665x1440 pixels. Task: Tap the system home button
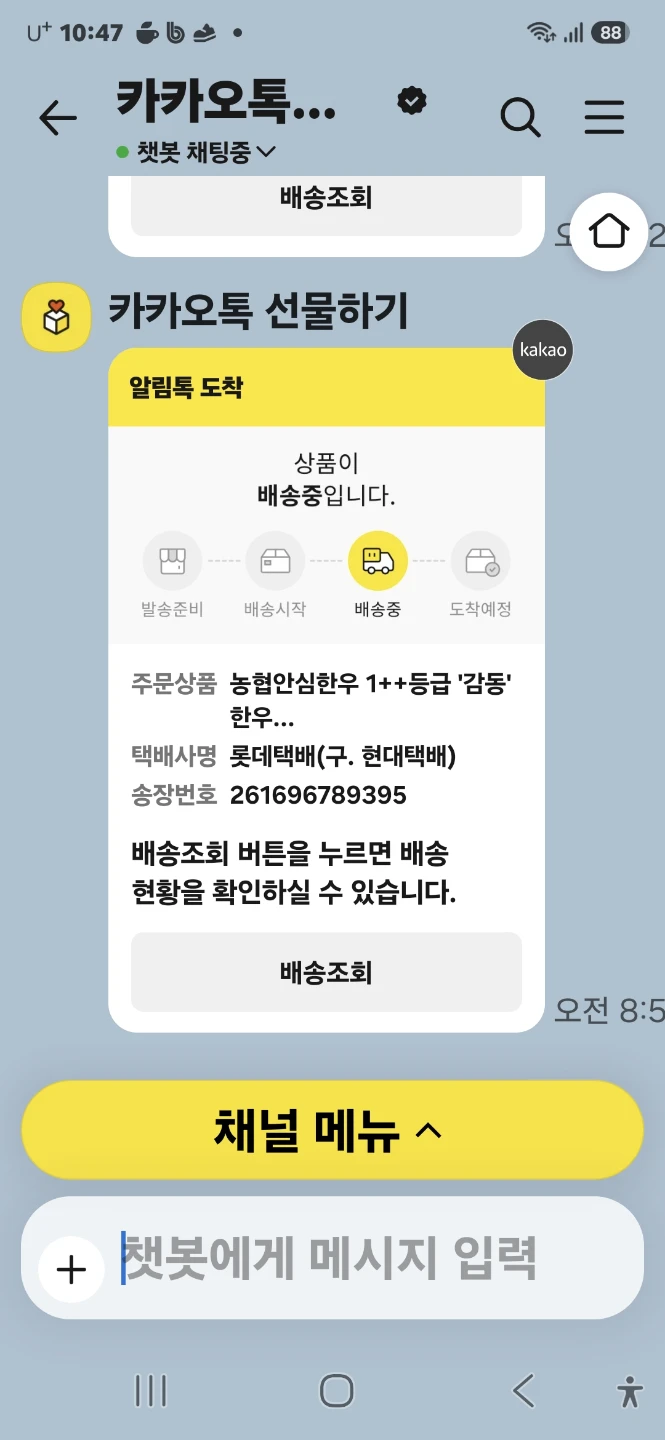coord(337,1391)
